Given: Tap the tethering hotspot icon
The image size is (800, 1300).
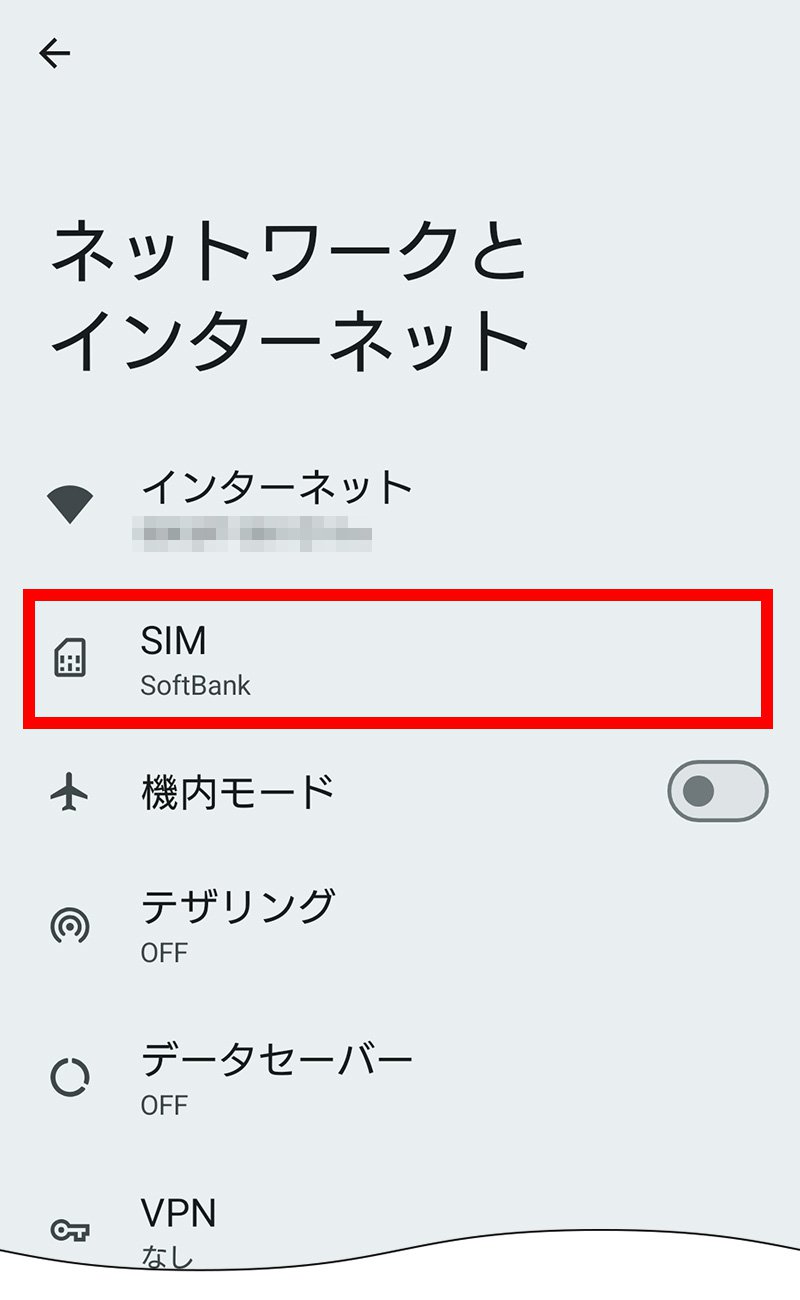Looking at the screenshot, I should click(70, 925).
